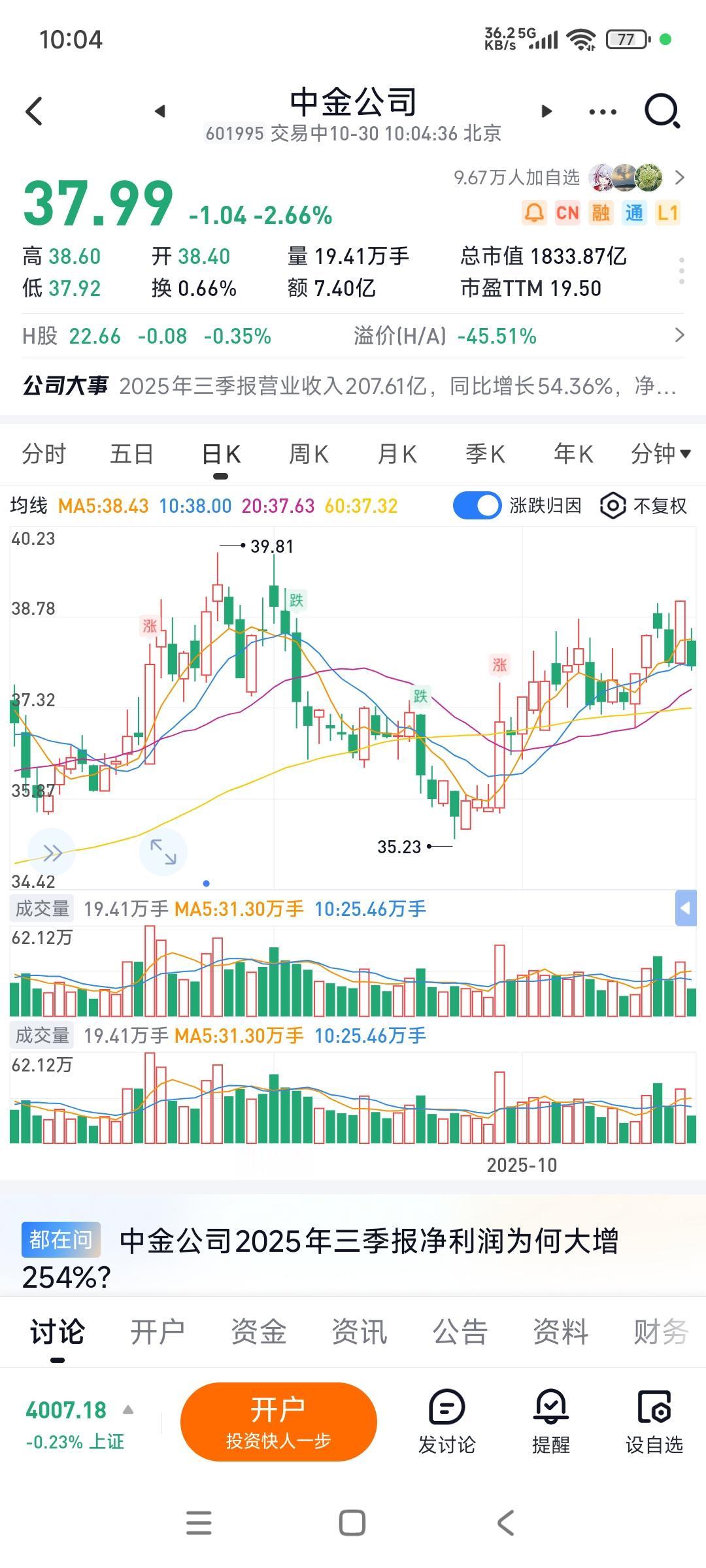Switch to the next stock arrow

pos(546,112)
